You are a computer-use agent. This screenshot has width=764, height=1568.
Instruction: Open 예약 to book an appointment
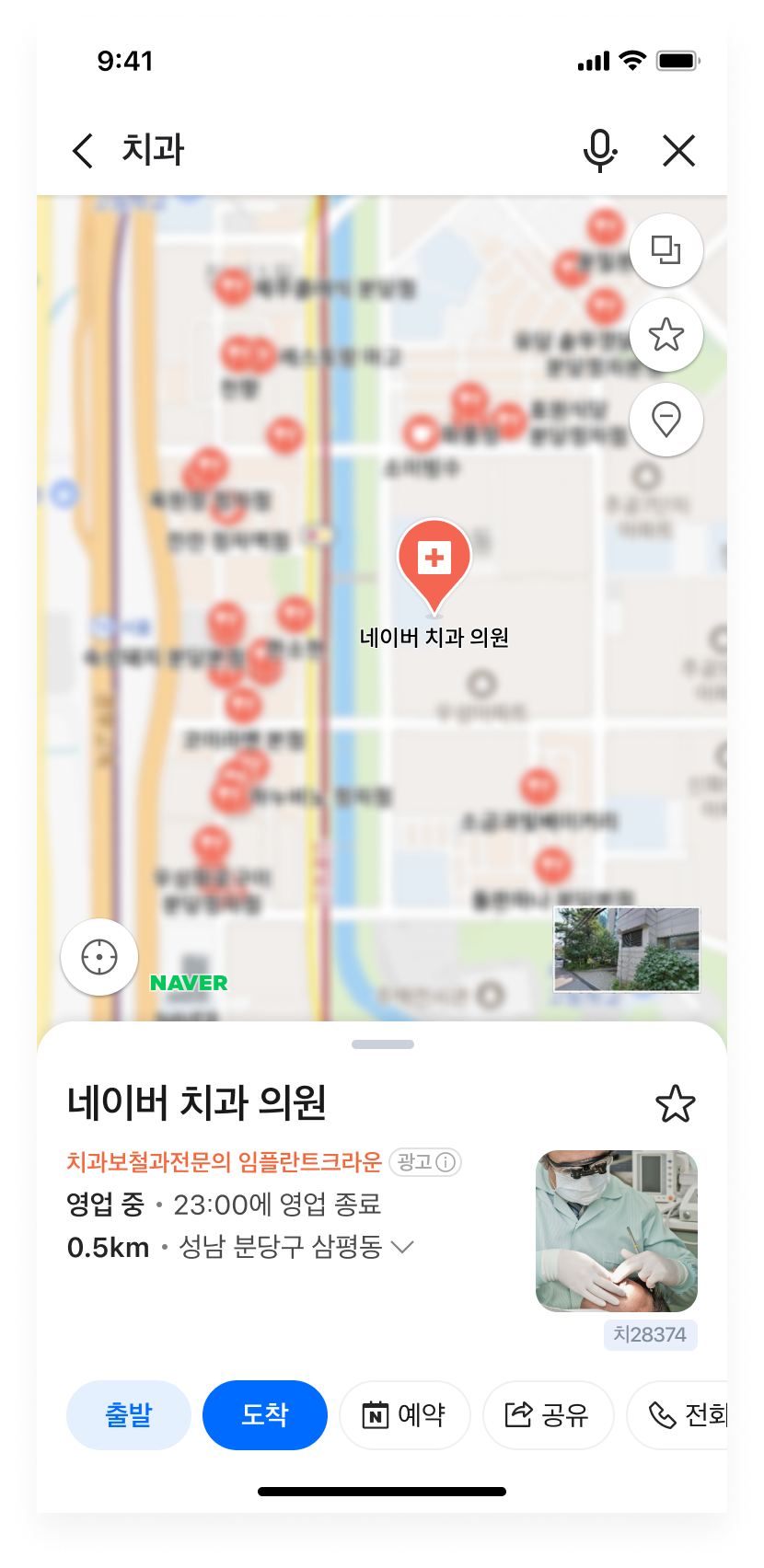[x=405, y=1414]
